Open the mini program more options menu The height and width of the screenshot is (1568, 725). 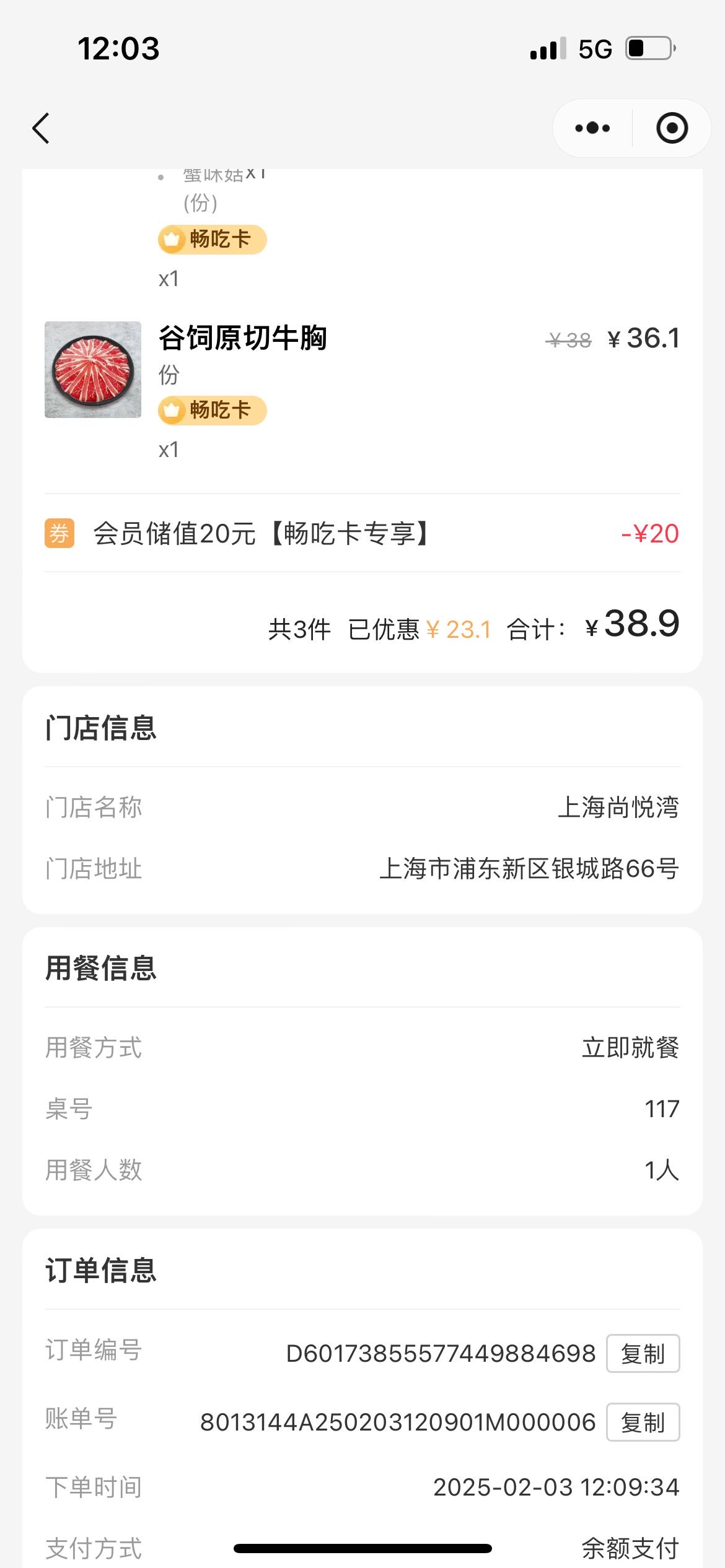click(x=592, y=128)
